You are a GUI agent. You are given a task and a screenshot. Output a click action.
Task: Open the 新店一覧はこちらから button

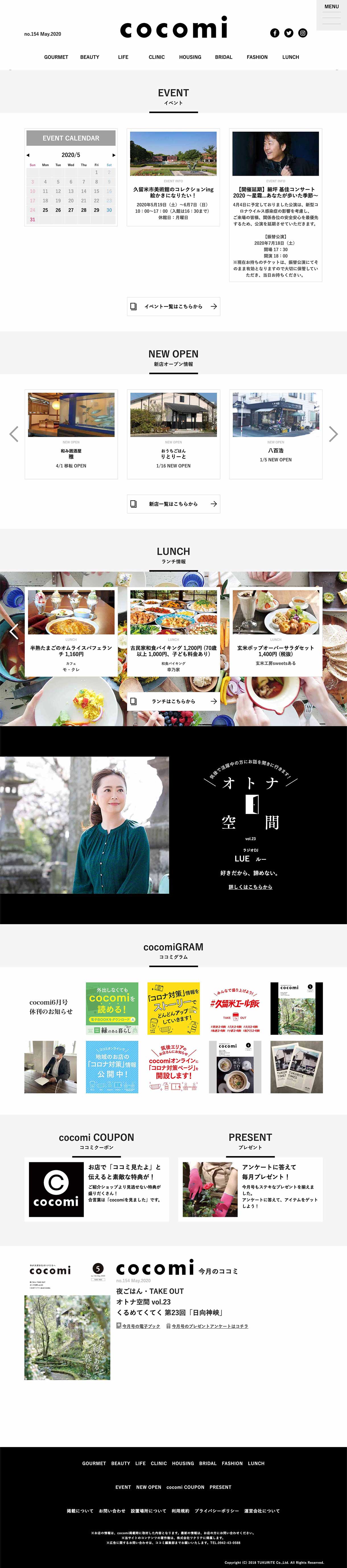[x=173, y=503]
